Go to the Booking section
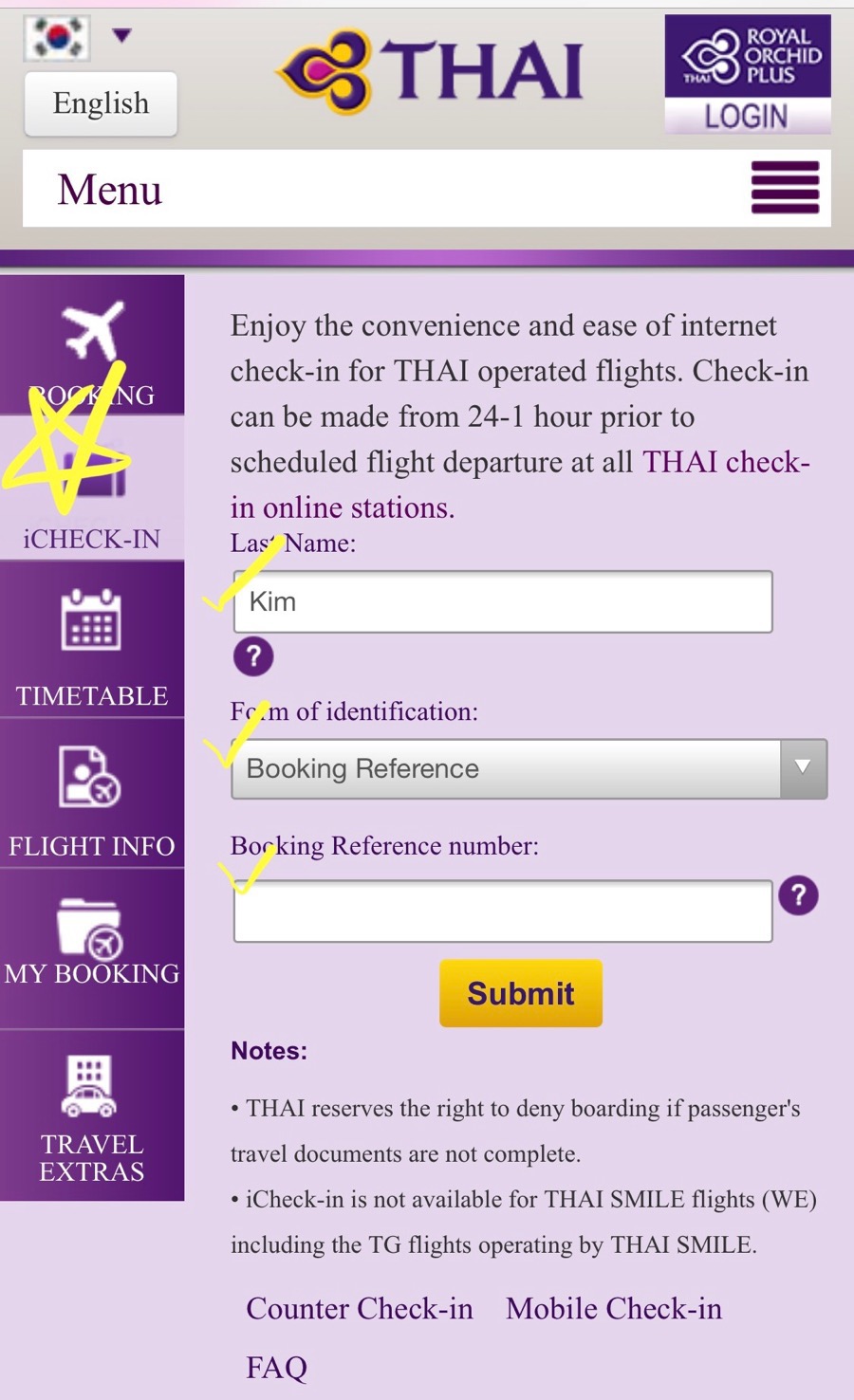 tap(92, 346)
